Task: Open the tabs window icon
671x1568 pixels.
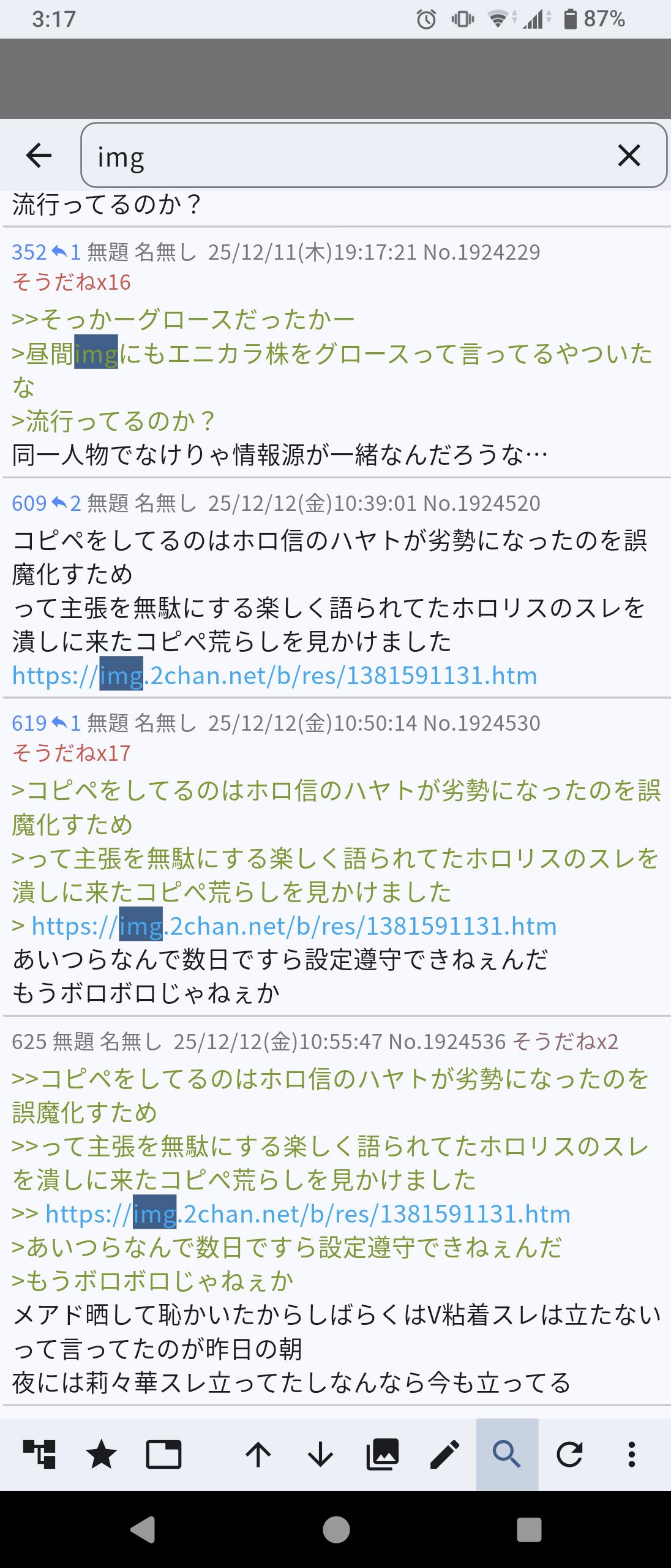Action: coord(163,1454)
